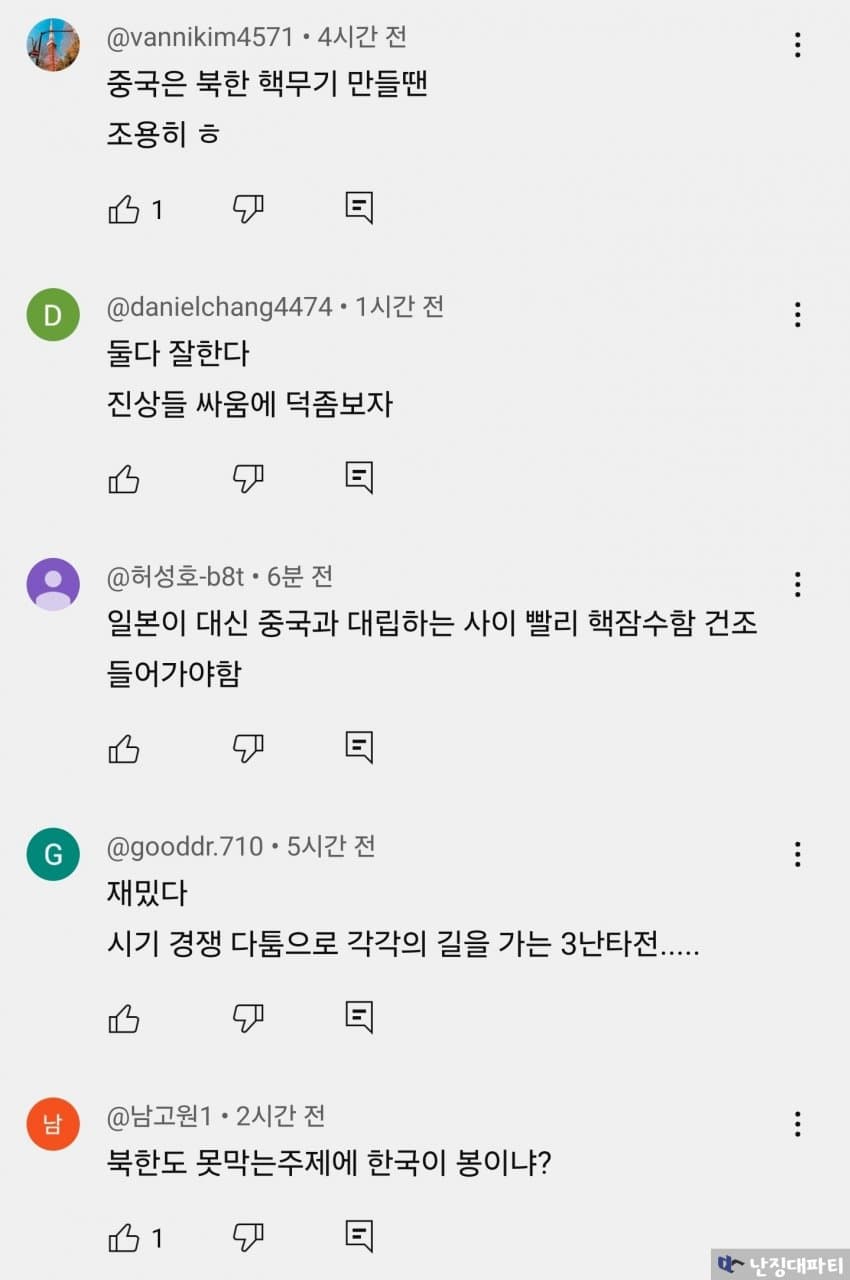Like the comment by @danielchang4474

click(x=124, y=478)
